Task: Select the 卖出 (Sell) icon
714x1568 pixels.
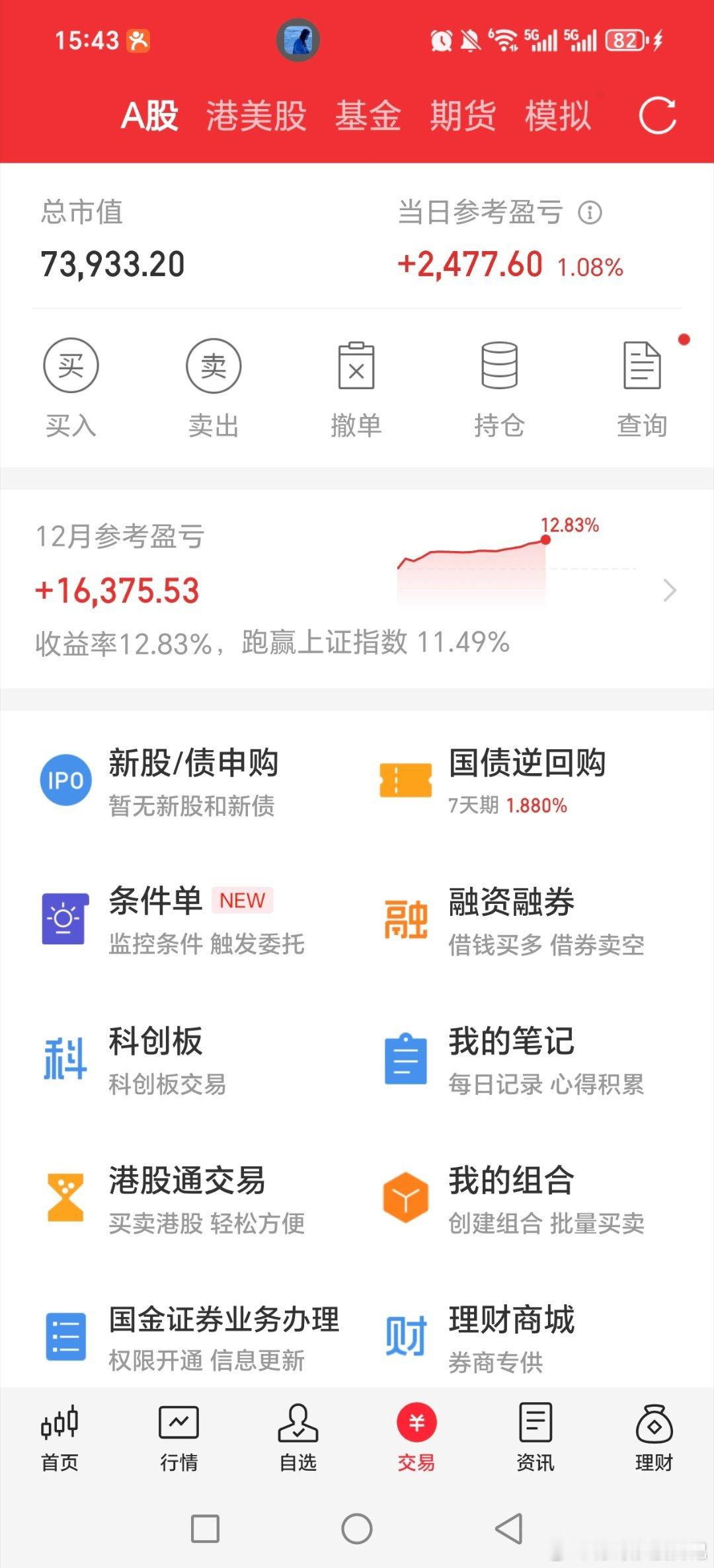Action: coord(214,365)
